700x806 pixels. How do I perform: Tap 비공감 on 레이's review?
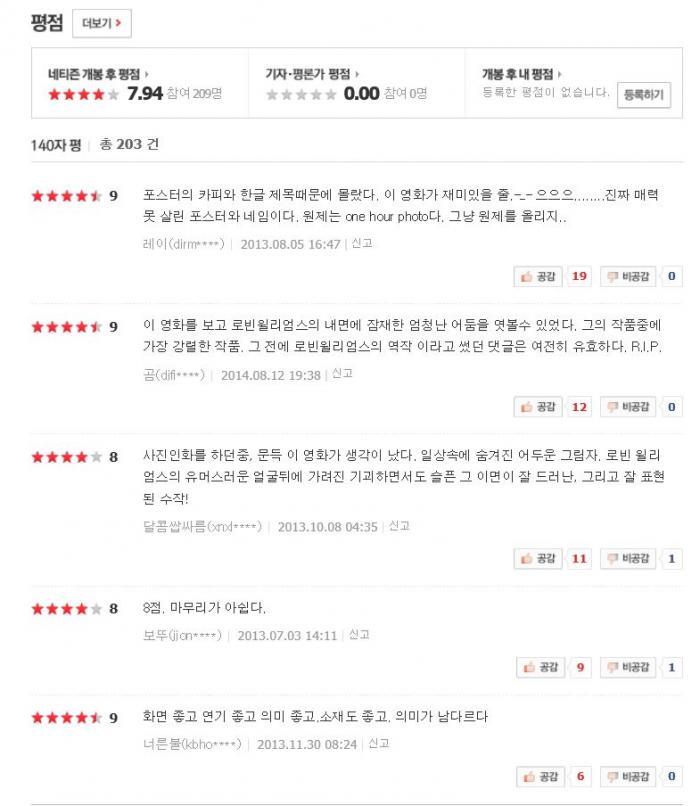coord(628,277)
